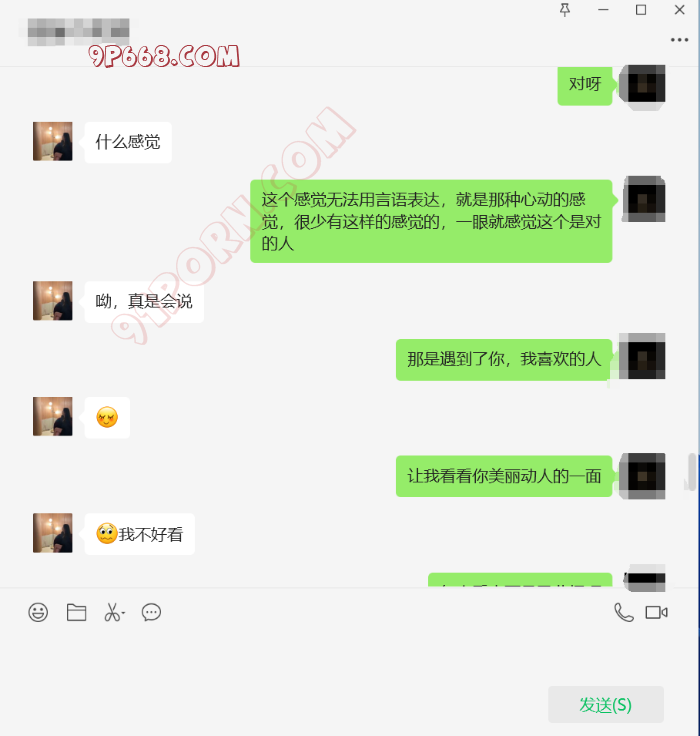Start a video call
This screenshot has width=700, height=736.
(x=656, y=612)
